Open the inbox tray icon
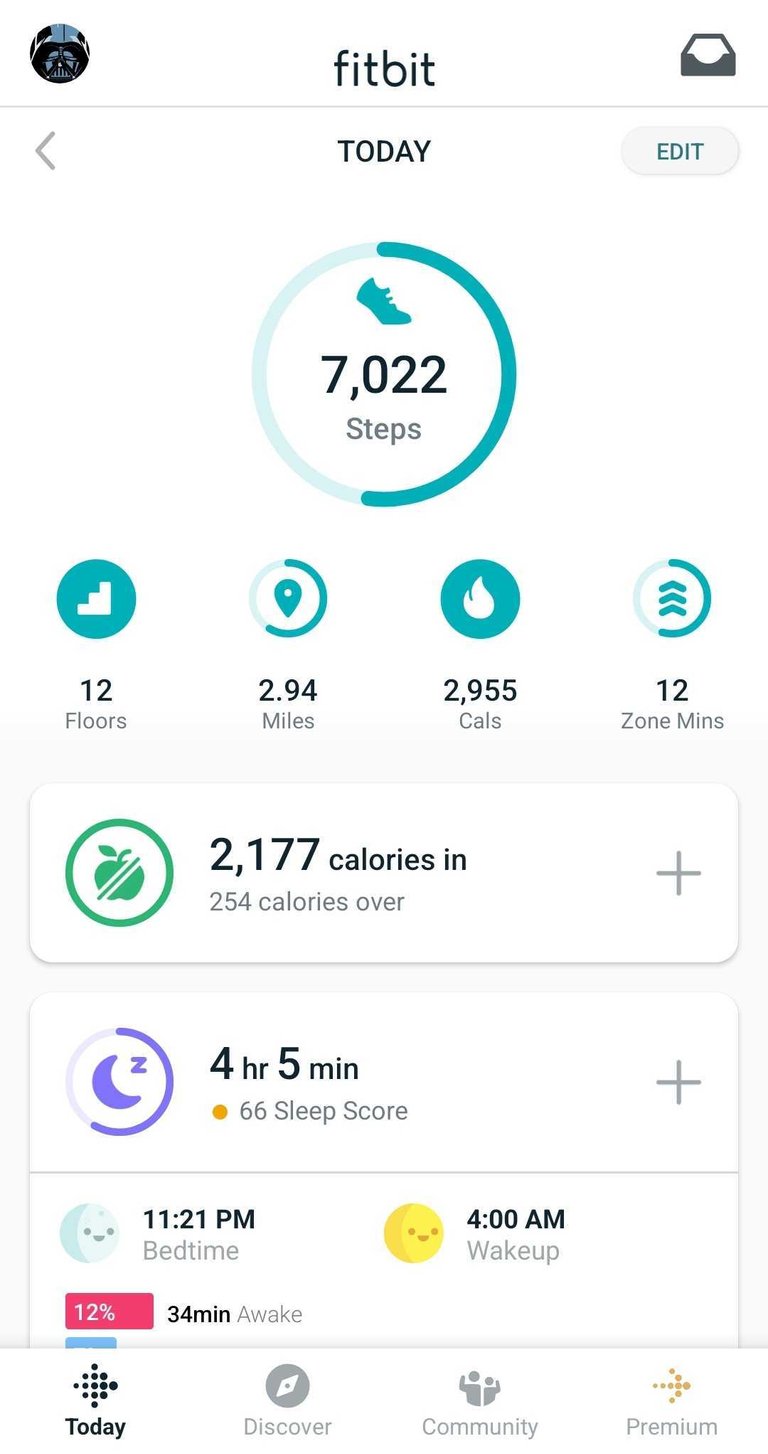Image resolution: width=768 pixels, height=1454 pixels. click(708, 56)
